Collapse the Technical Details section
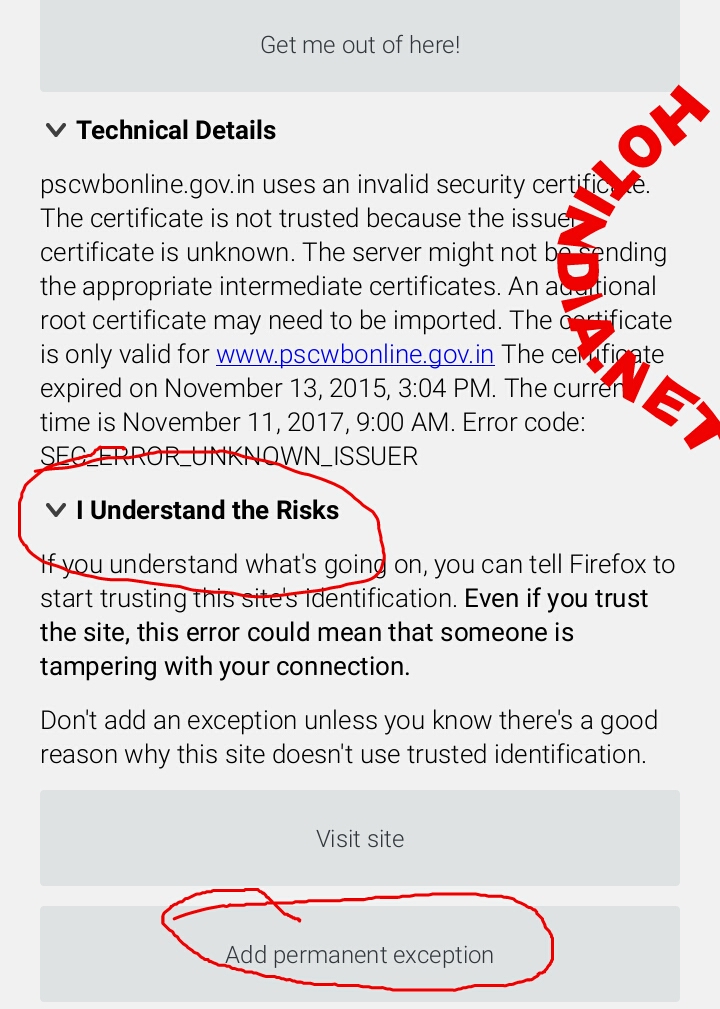 pos(160,130)
